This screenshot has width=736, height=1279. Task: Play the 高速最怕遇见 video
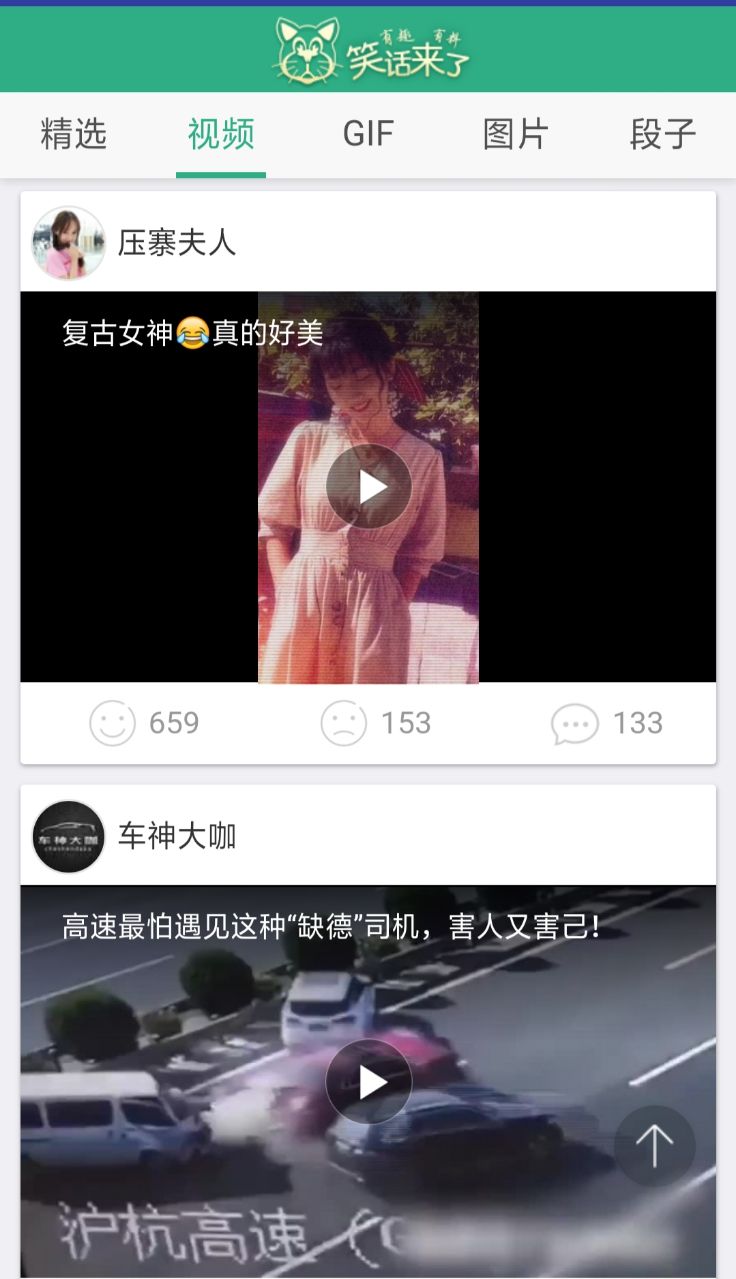pos(369,1081)
